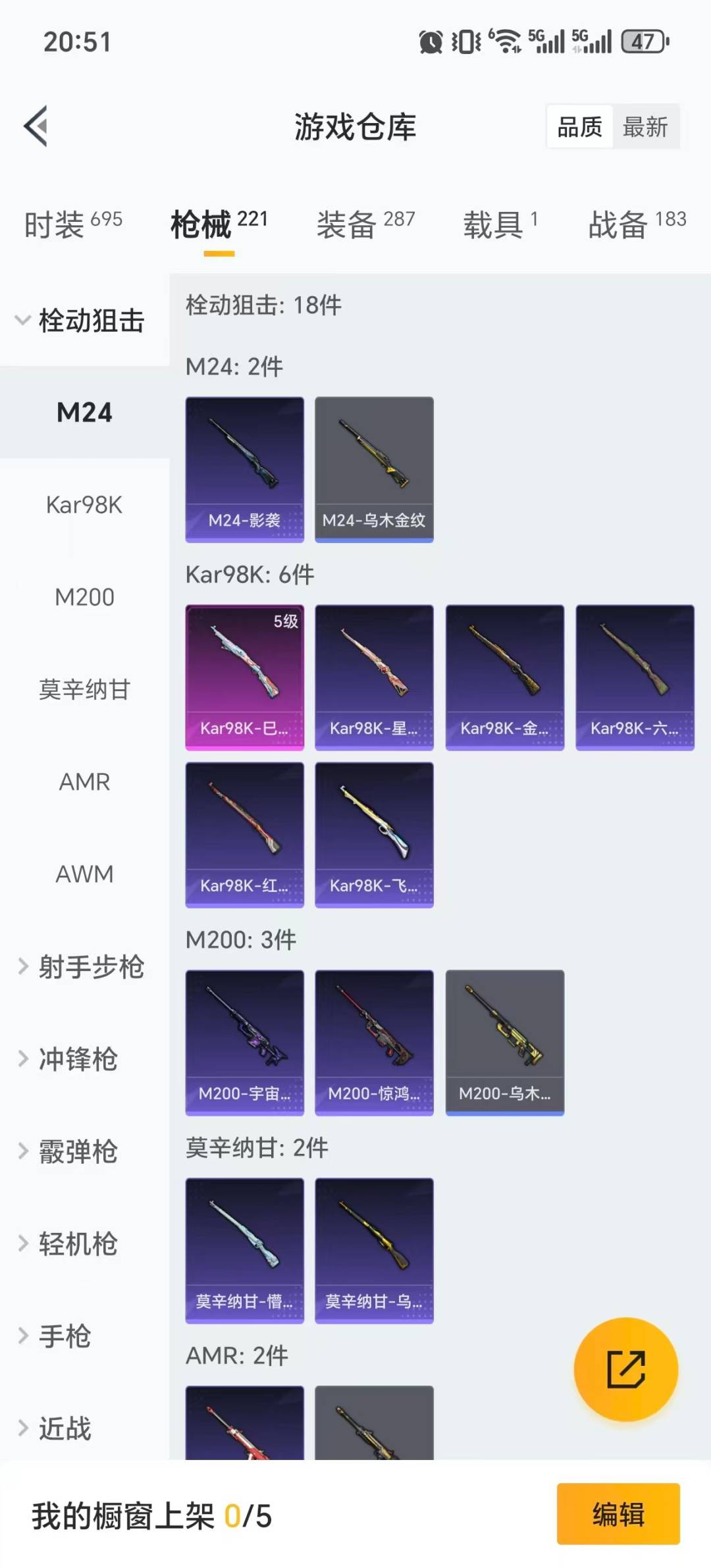Expand the 霰弹枪 category
This screenshot has width=711, height=1568.
coord(78,1151)
